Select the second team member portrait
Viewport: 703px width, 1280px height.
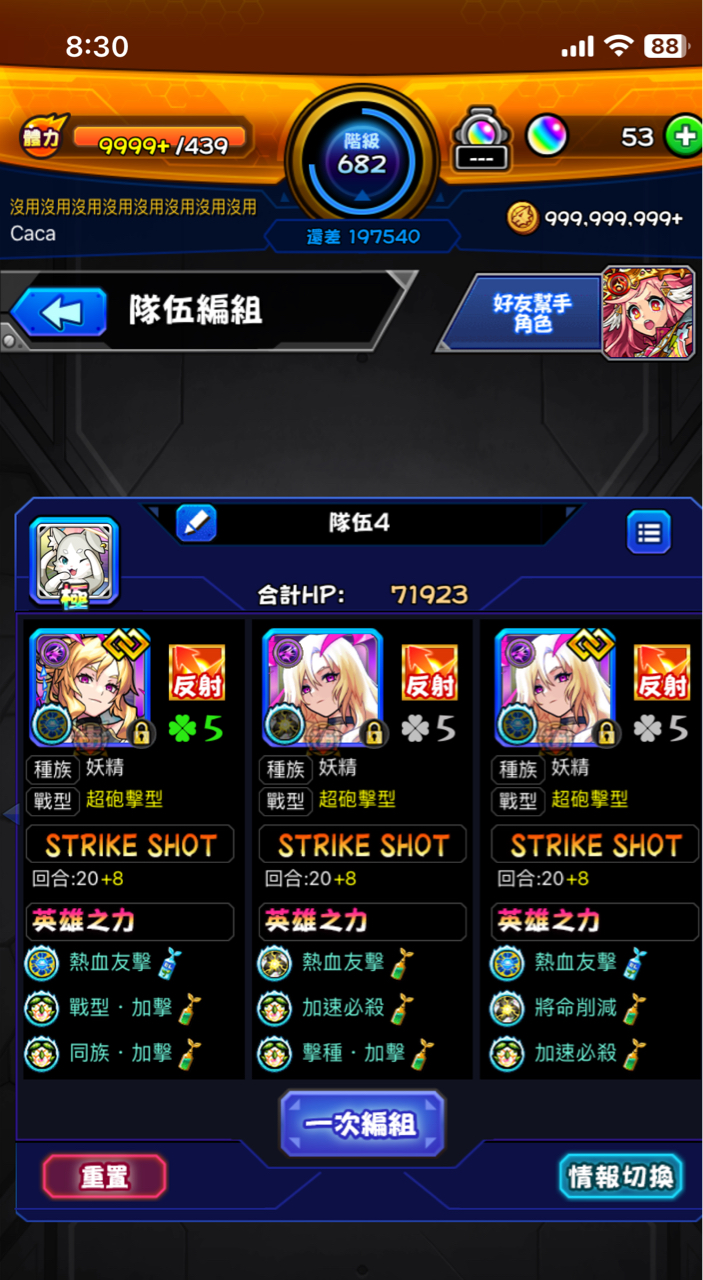pyautogui.click(x=322, y=688)
